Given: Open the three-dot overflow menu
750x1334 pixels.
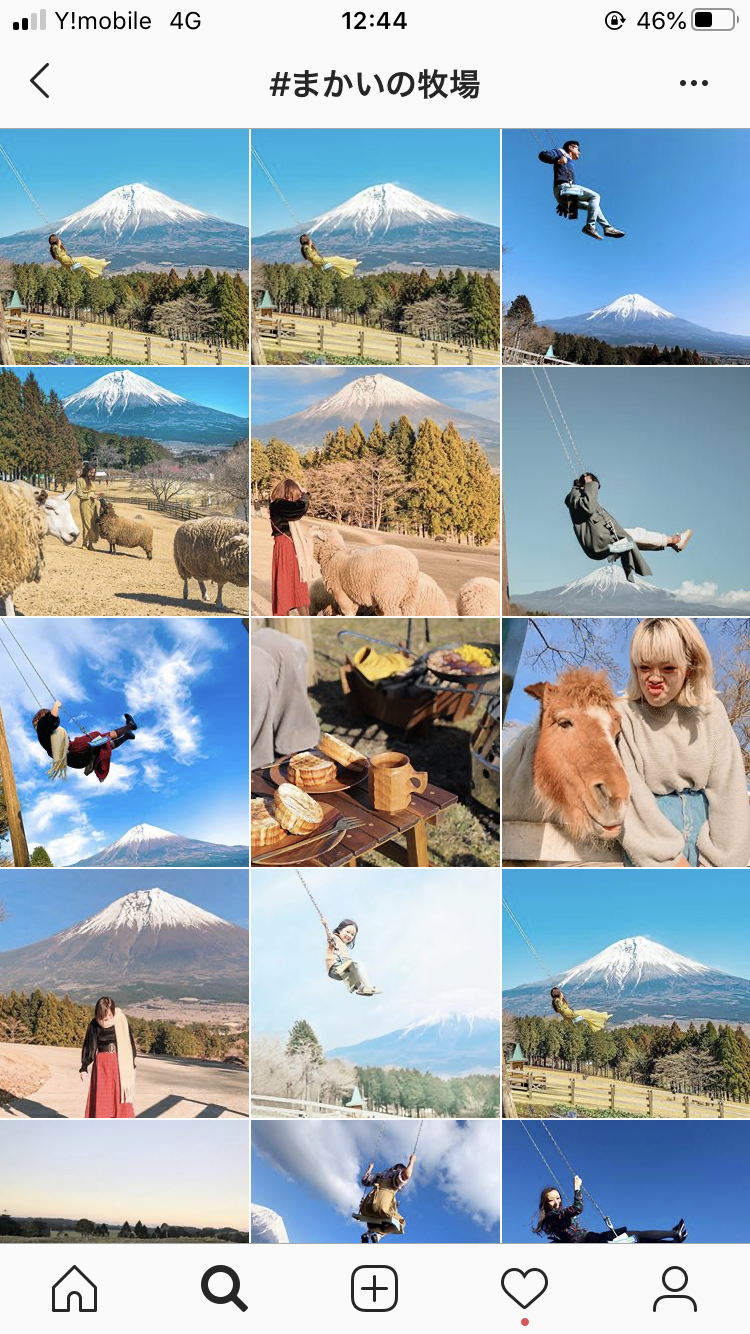Looking at the screenshot, I should [693, 83].
